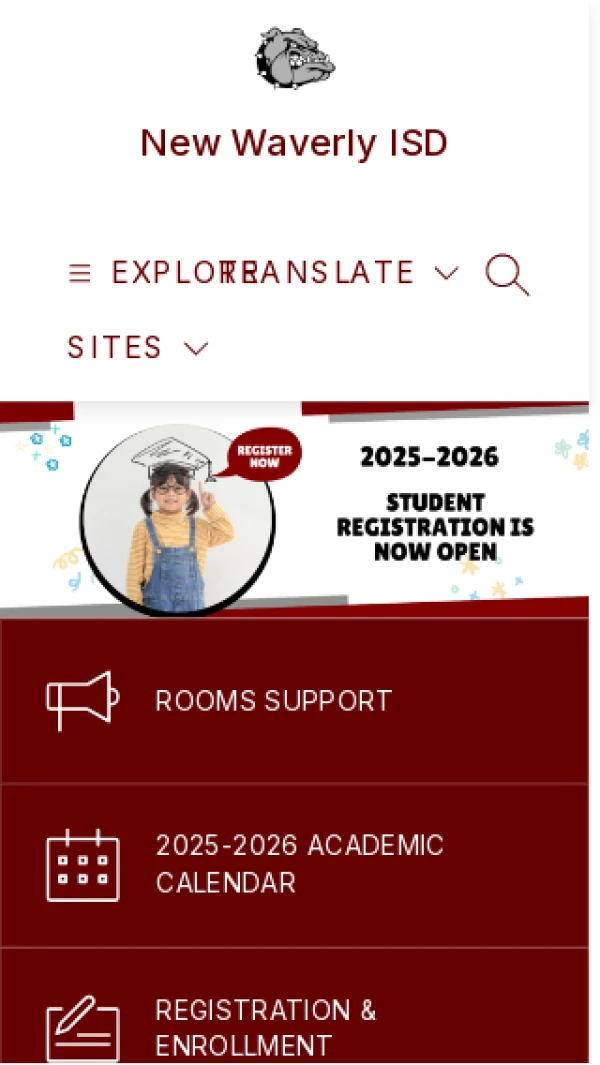View the 2025-2026 Academic Calendar
Image resolution: width=600 pixels, height=1065 pixels.
coord(299,864)
